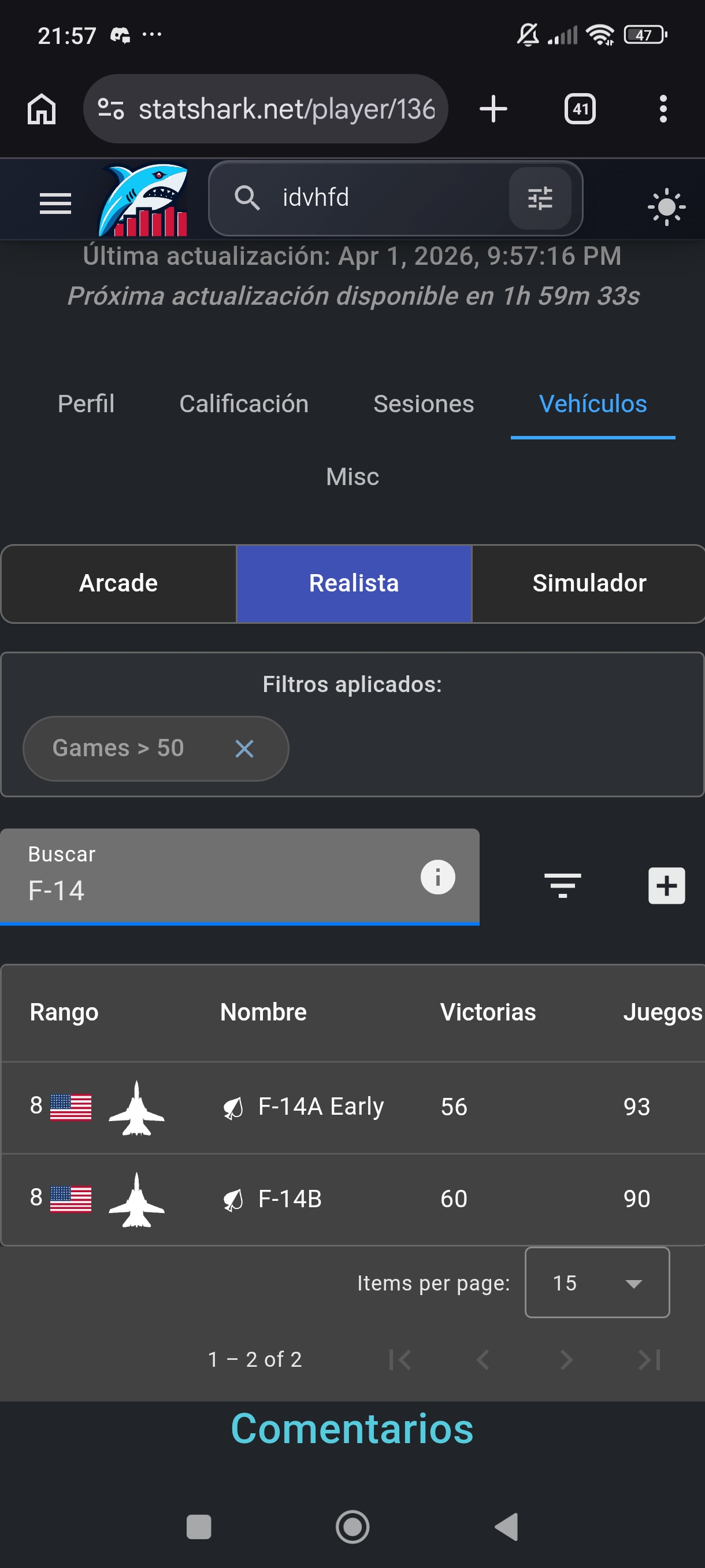This screenshot has width=705, height=1568.
Task: Sort the table by Victorias column
Action: 488,1012
